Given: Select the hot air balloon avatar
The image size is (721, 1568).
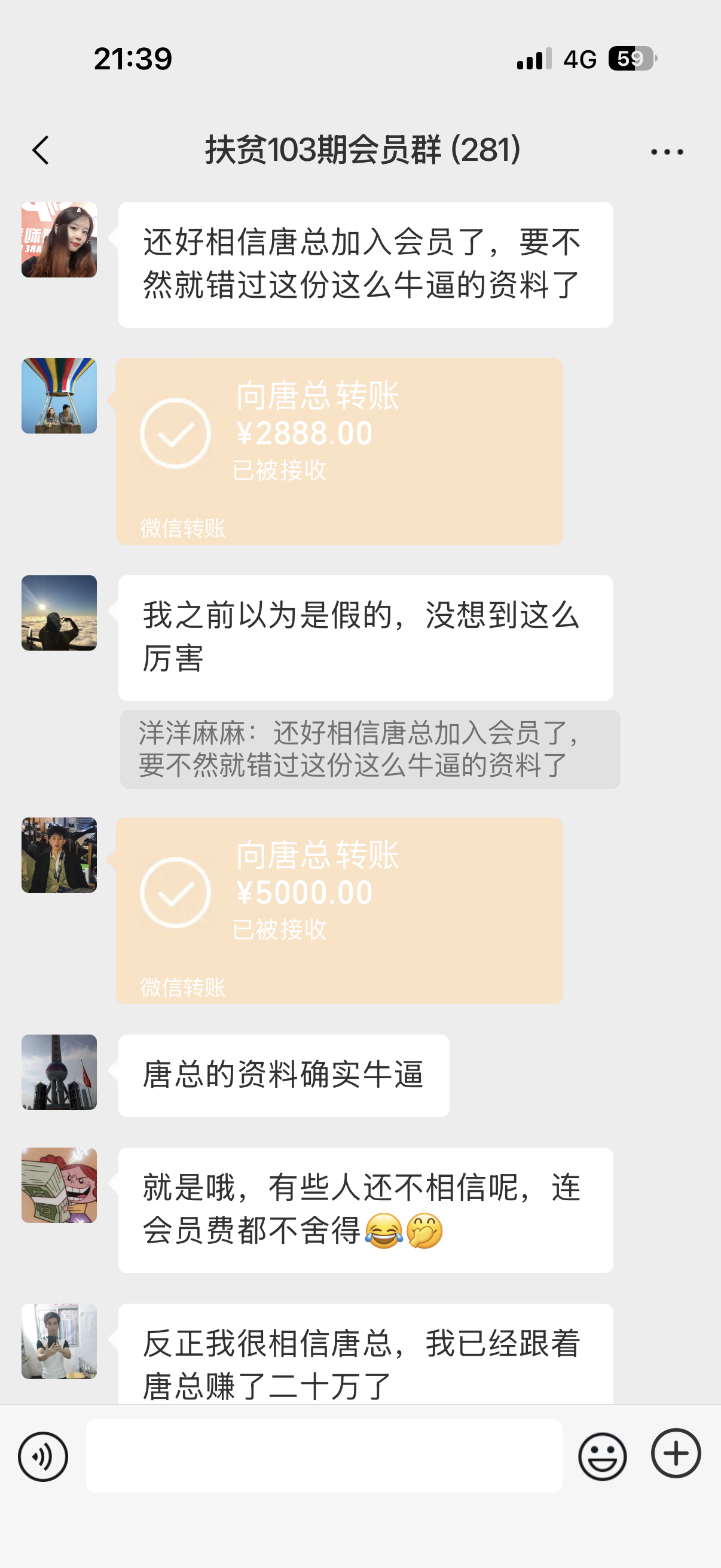Looking at the screenshot, I should click(x=59, y=396).
